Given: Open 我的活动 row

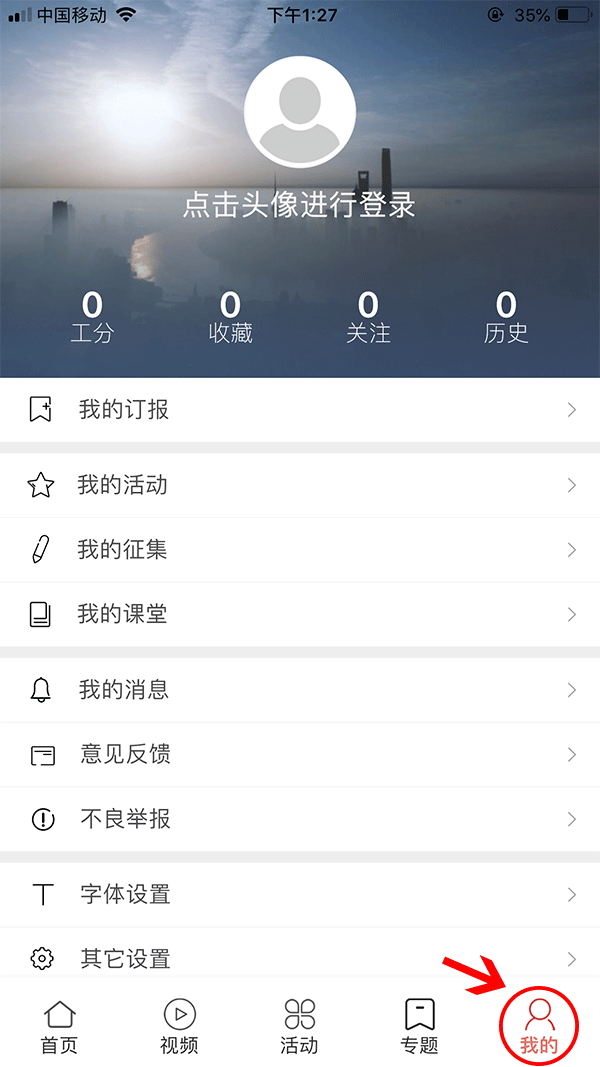Looking at the screenshot, I should pos(300,485).
